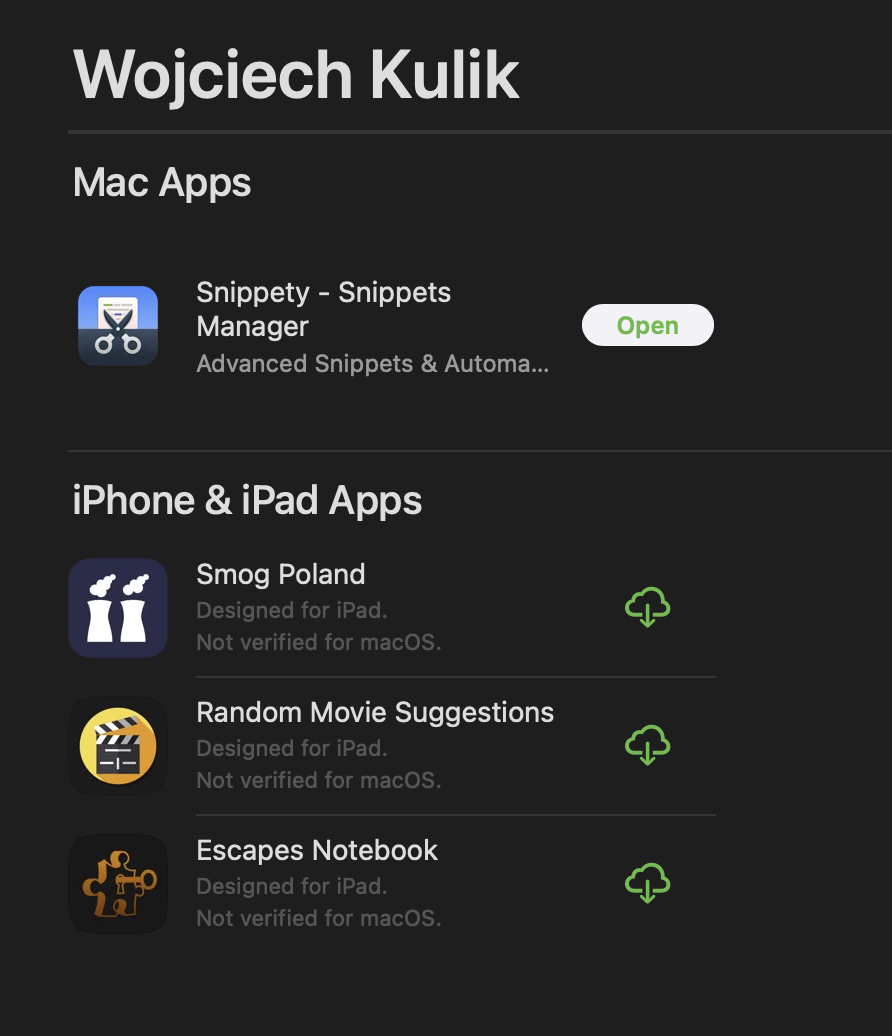This screenshot has width=892, height=1036.
Task: View the Snippety - Snippets Manager app page
Action: tap(323, 309)
